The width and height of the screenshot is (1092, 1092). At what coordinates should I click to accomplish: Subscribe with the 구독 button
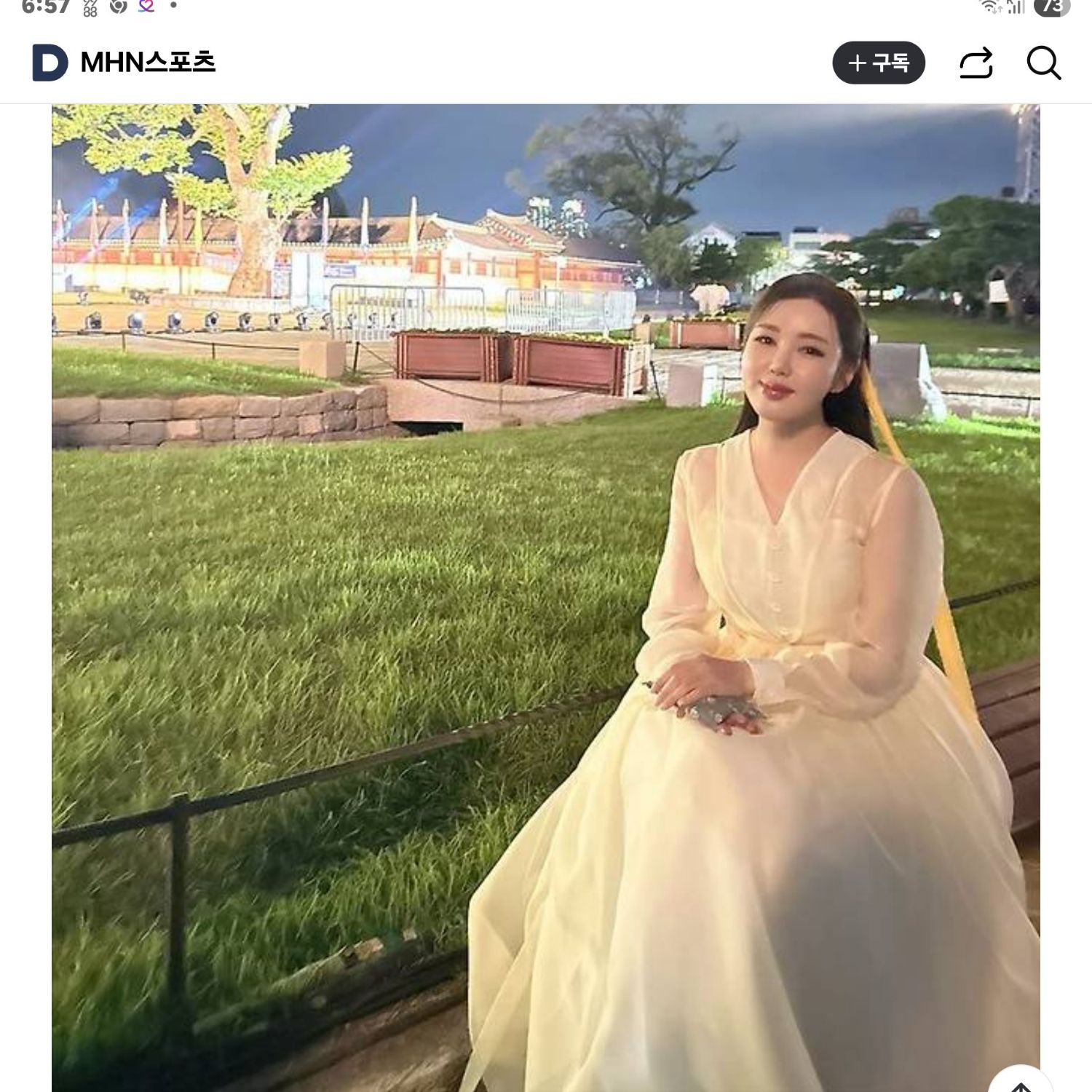[x=878, y=63]
